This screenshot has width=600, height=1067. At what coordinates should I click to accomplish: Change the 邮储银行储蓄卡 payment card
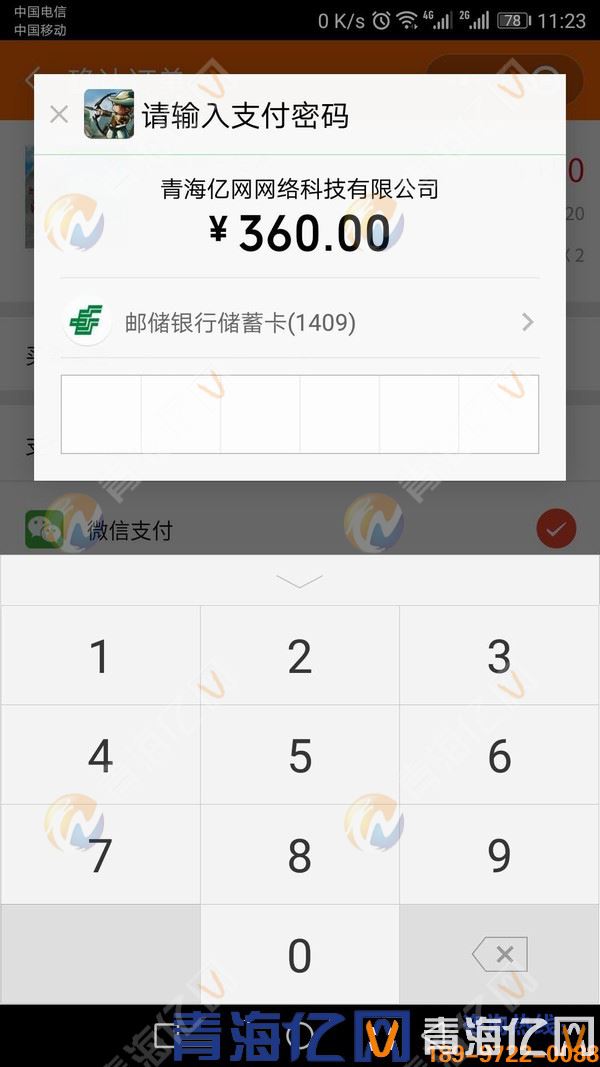coord(300,322)
